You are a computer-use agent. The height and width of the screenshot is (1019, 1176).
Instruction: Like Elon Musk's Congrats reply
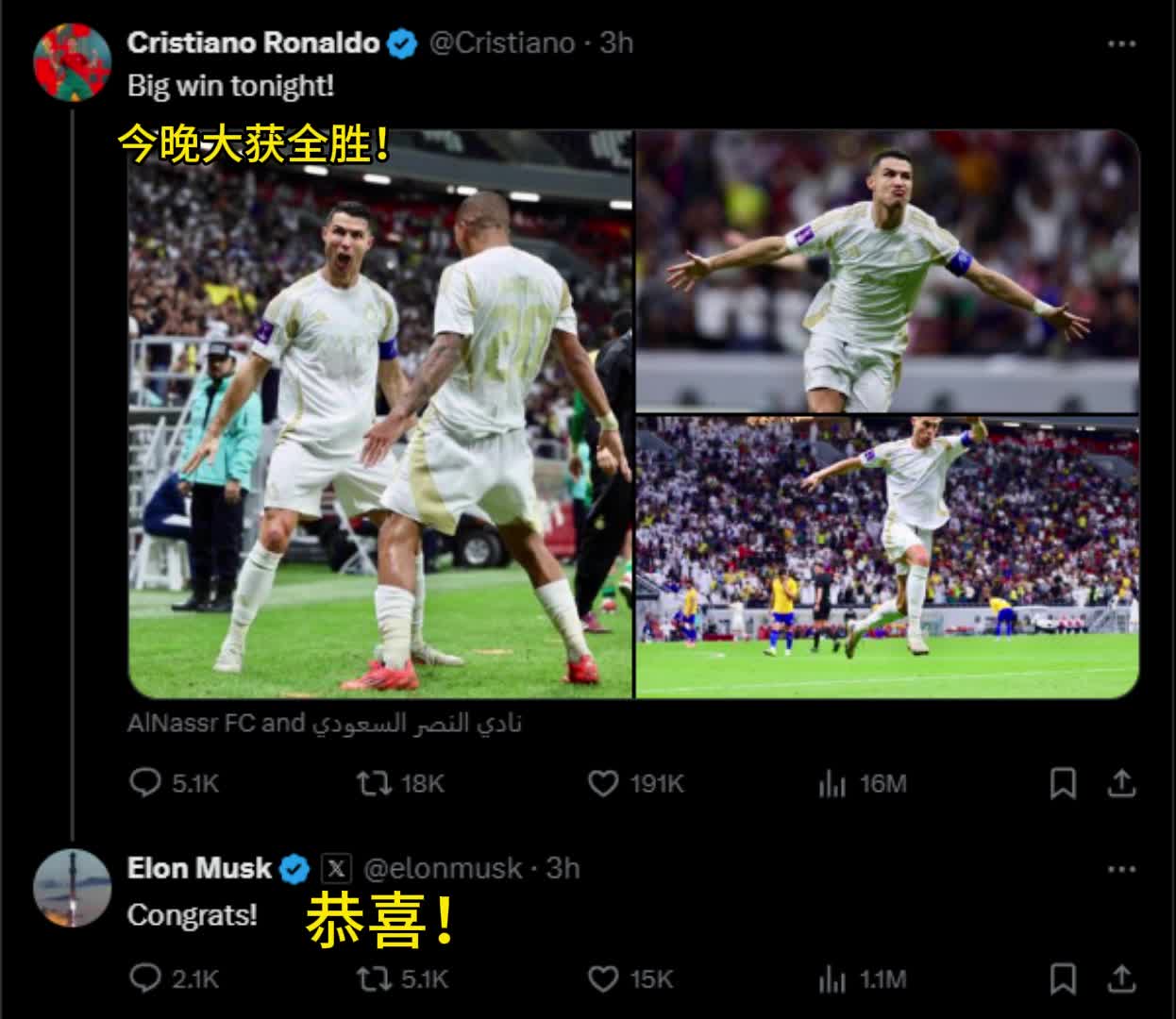pos(603,978)
